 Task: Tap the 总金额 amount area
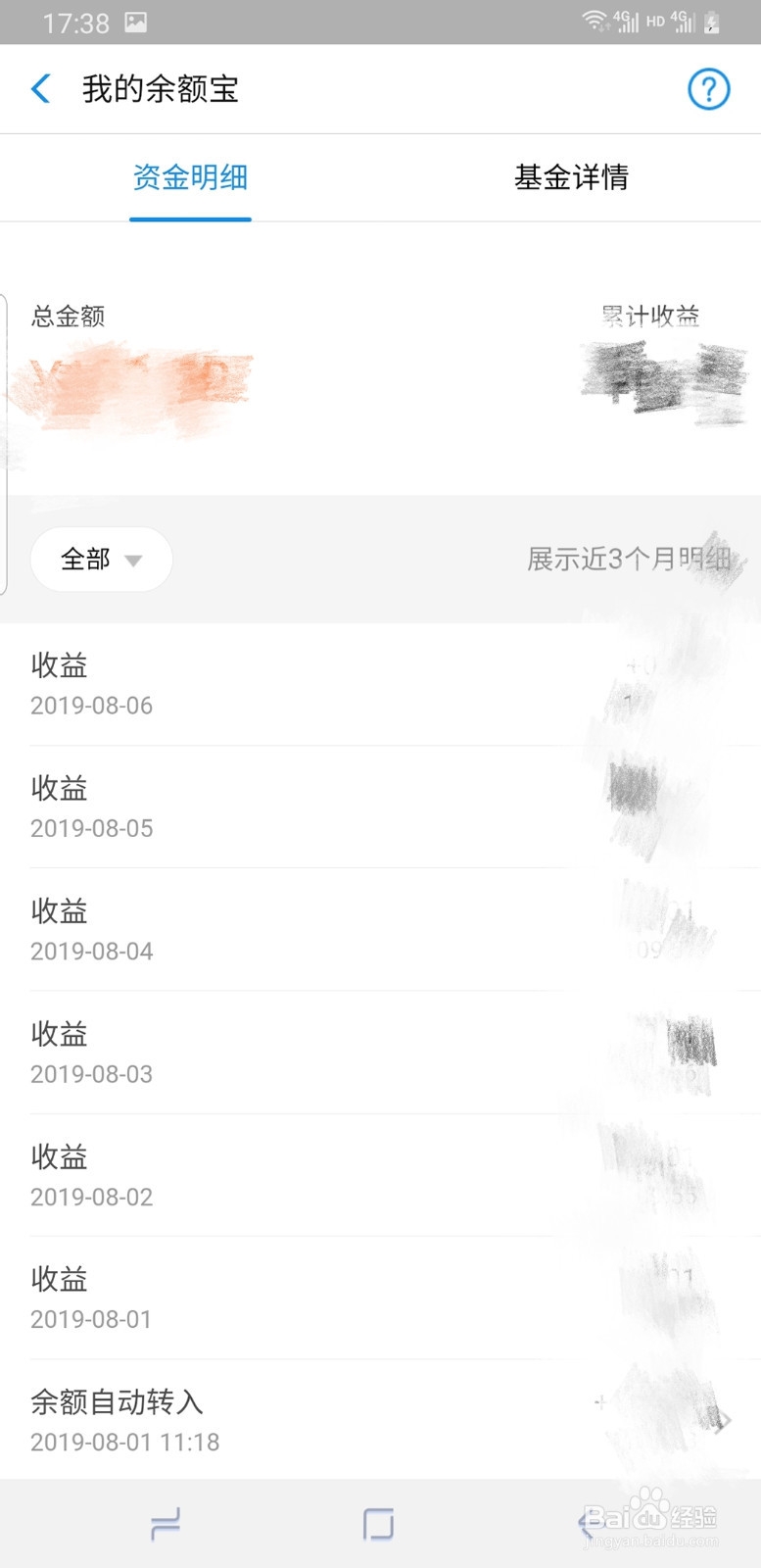coord(137,382)
